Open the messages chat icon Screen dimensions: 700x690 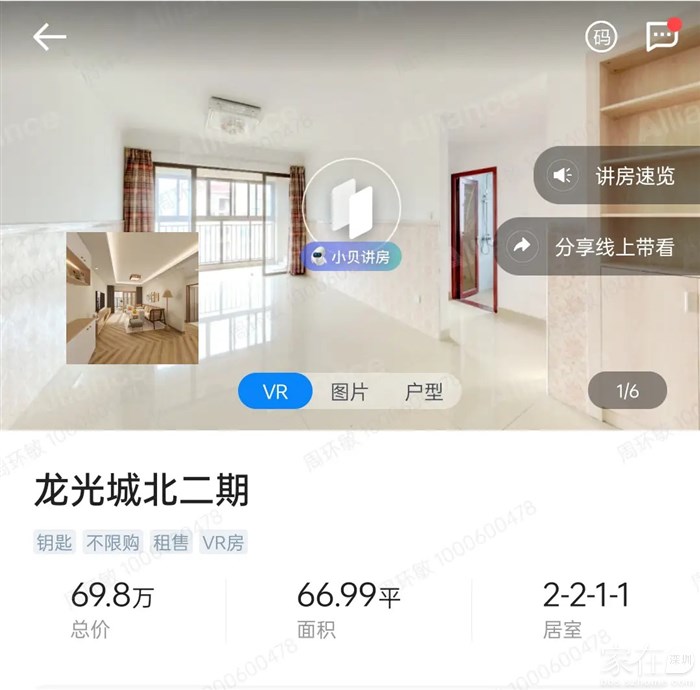[662, 37]
